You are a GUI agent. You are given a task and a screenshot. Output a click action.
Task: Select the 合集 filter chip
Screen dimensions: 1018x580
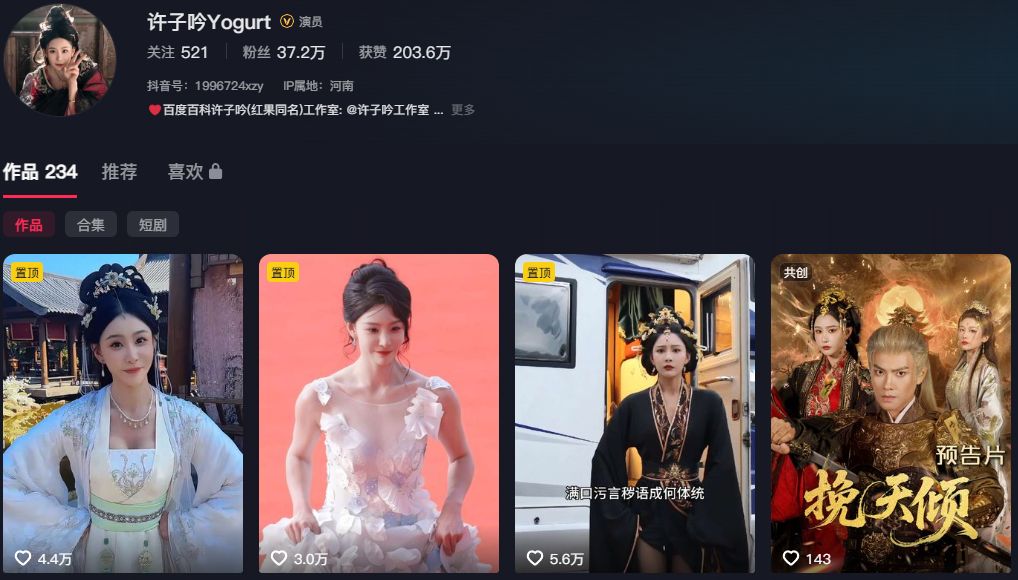pyautogui.click(x=91, y=225)
